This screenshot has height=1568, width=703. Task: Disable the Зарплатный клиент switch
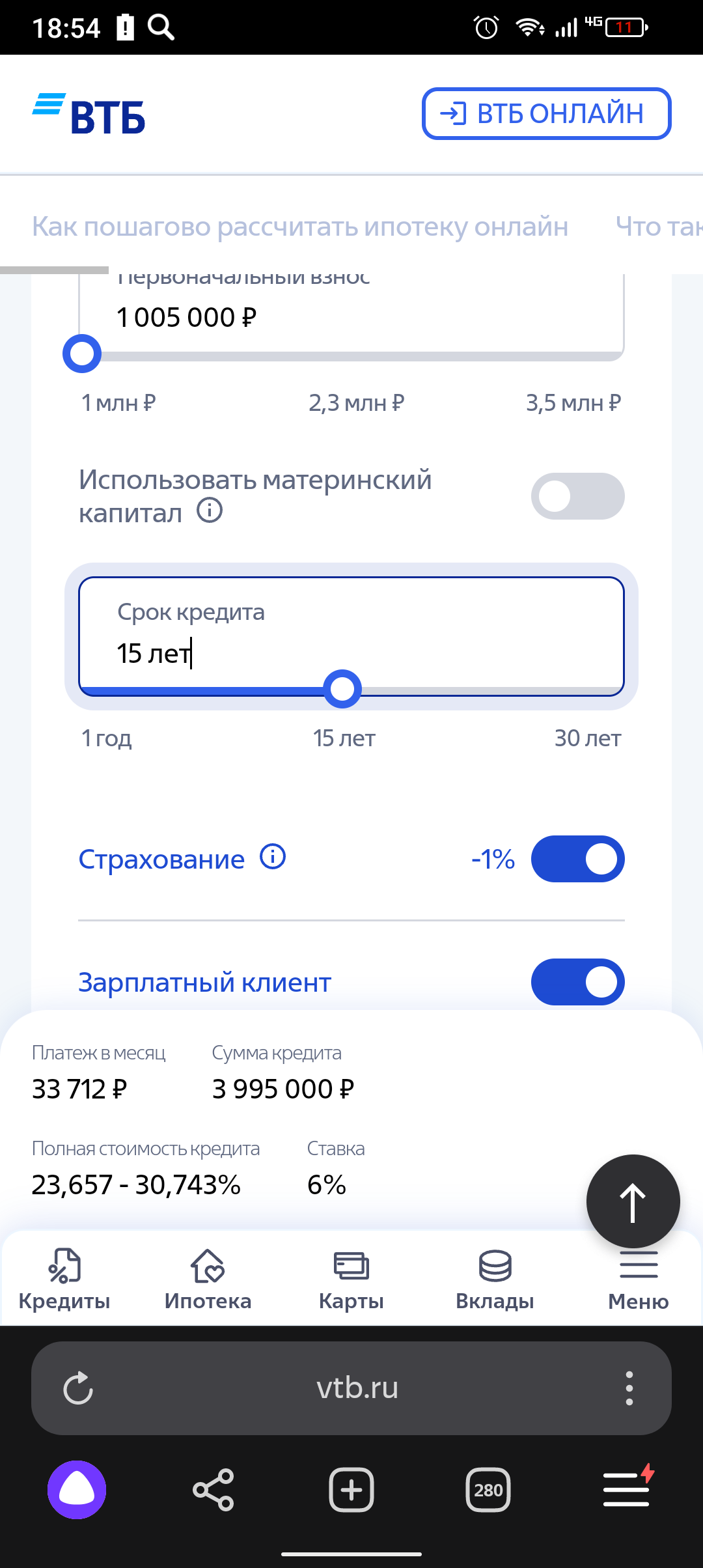577,981
